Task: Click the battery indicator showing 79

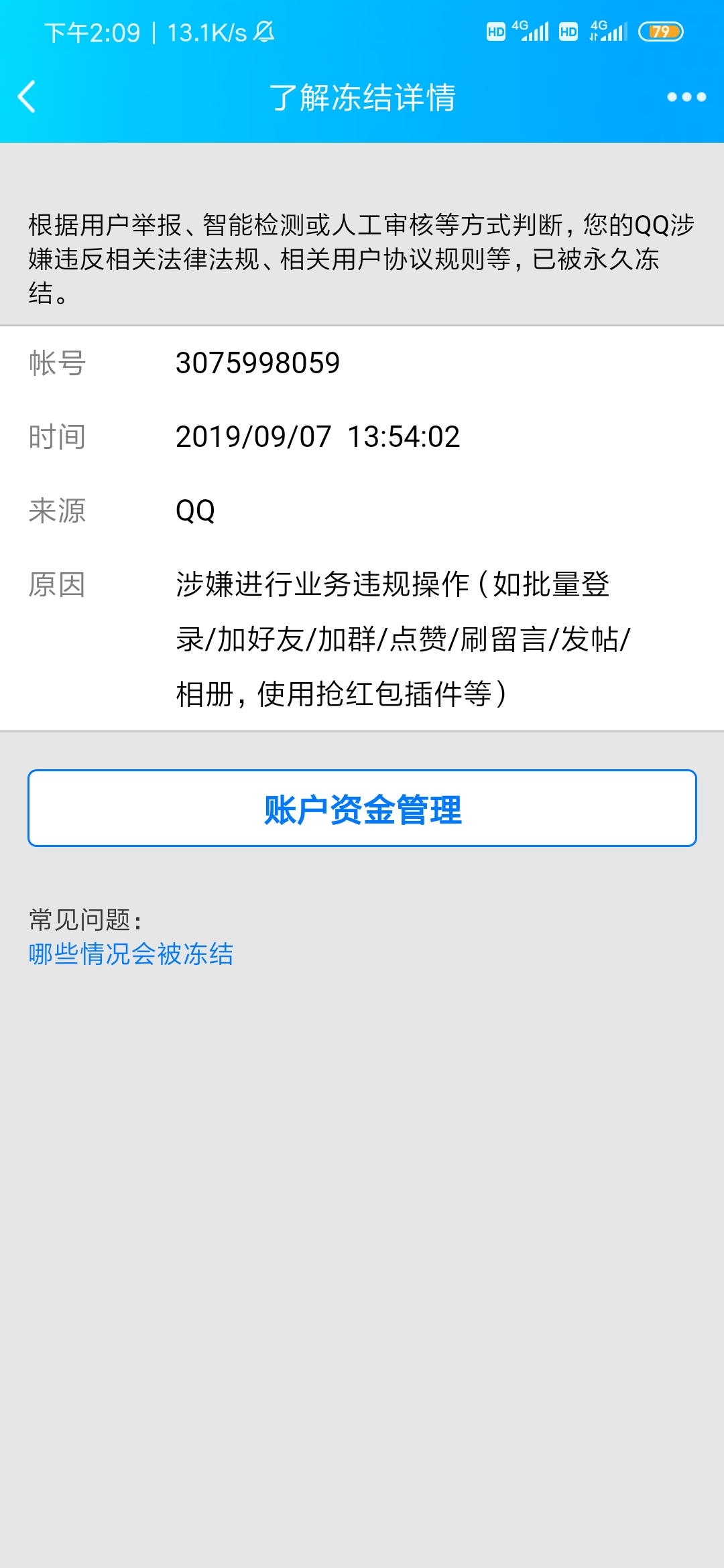Action: [660, 30]
